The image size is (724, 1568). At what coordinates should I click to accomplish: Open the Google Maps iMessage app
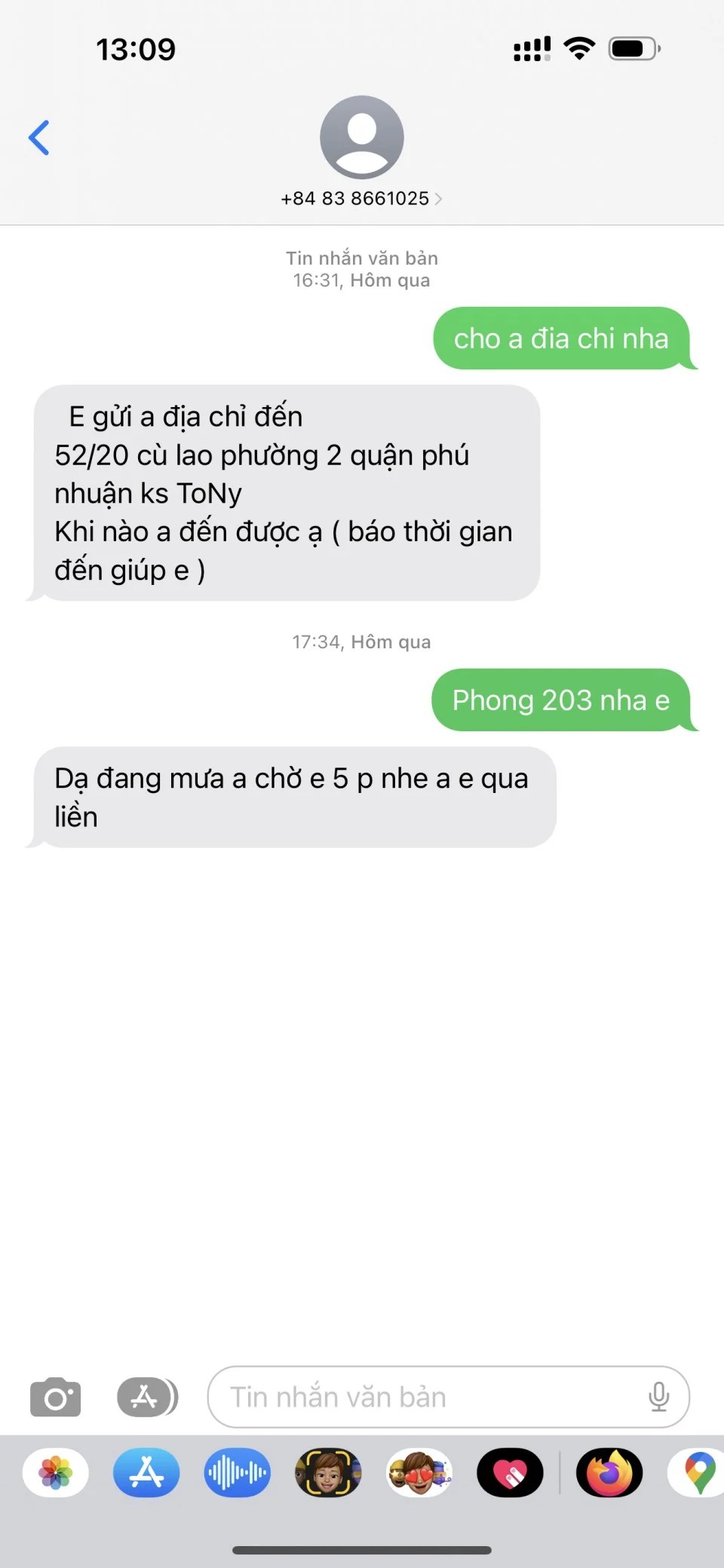tap(698, 1472)
